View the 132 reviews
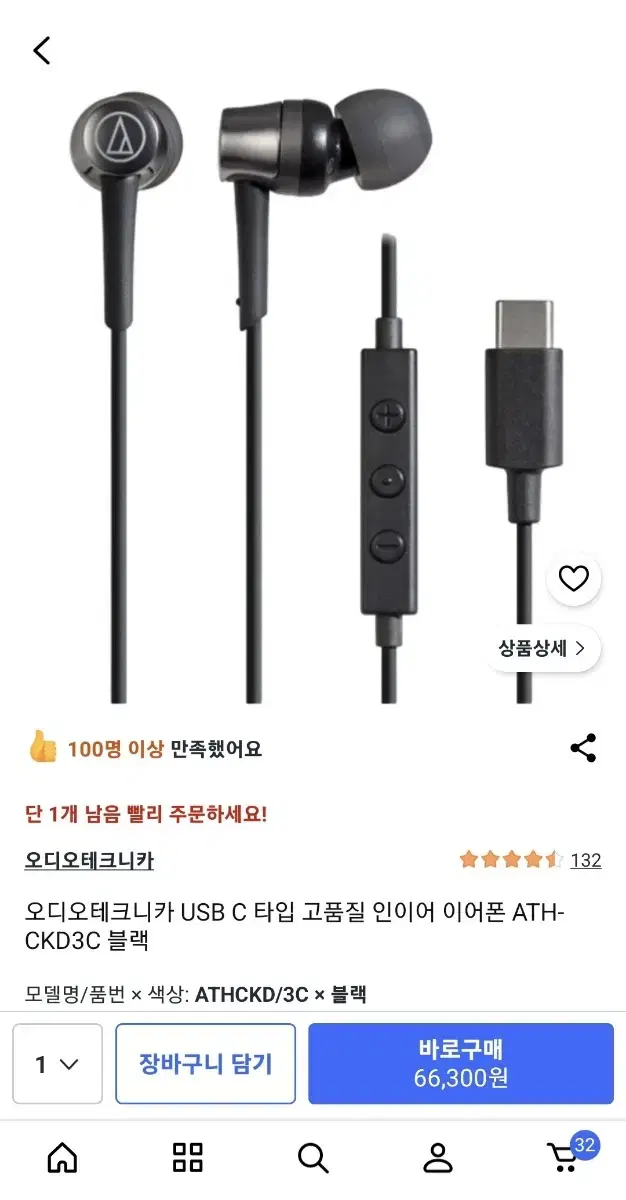This screenshot has width=626, height=1200. [586, 860]
